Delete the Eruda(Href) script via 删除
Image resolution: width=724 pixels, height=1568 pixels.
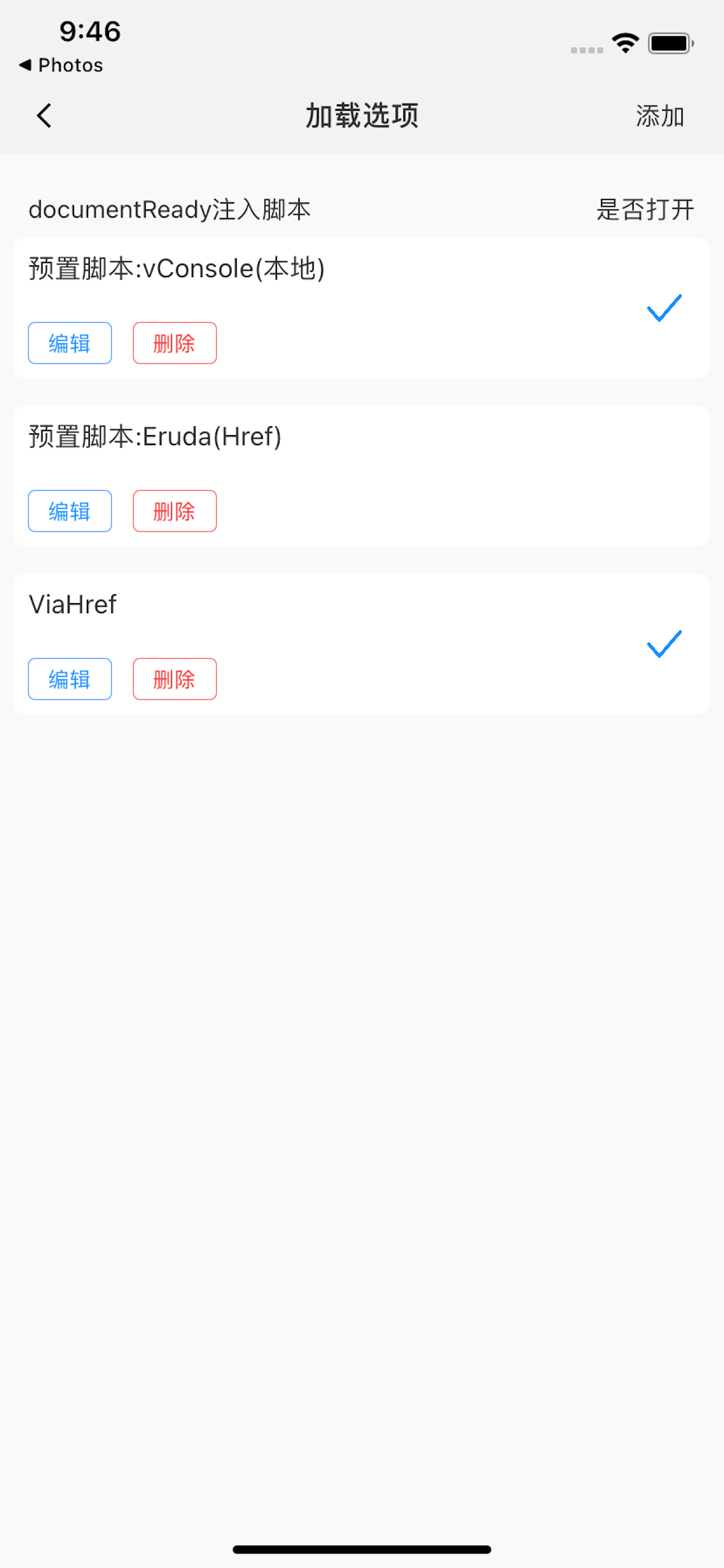click(x=175, y=512)
